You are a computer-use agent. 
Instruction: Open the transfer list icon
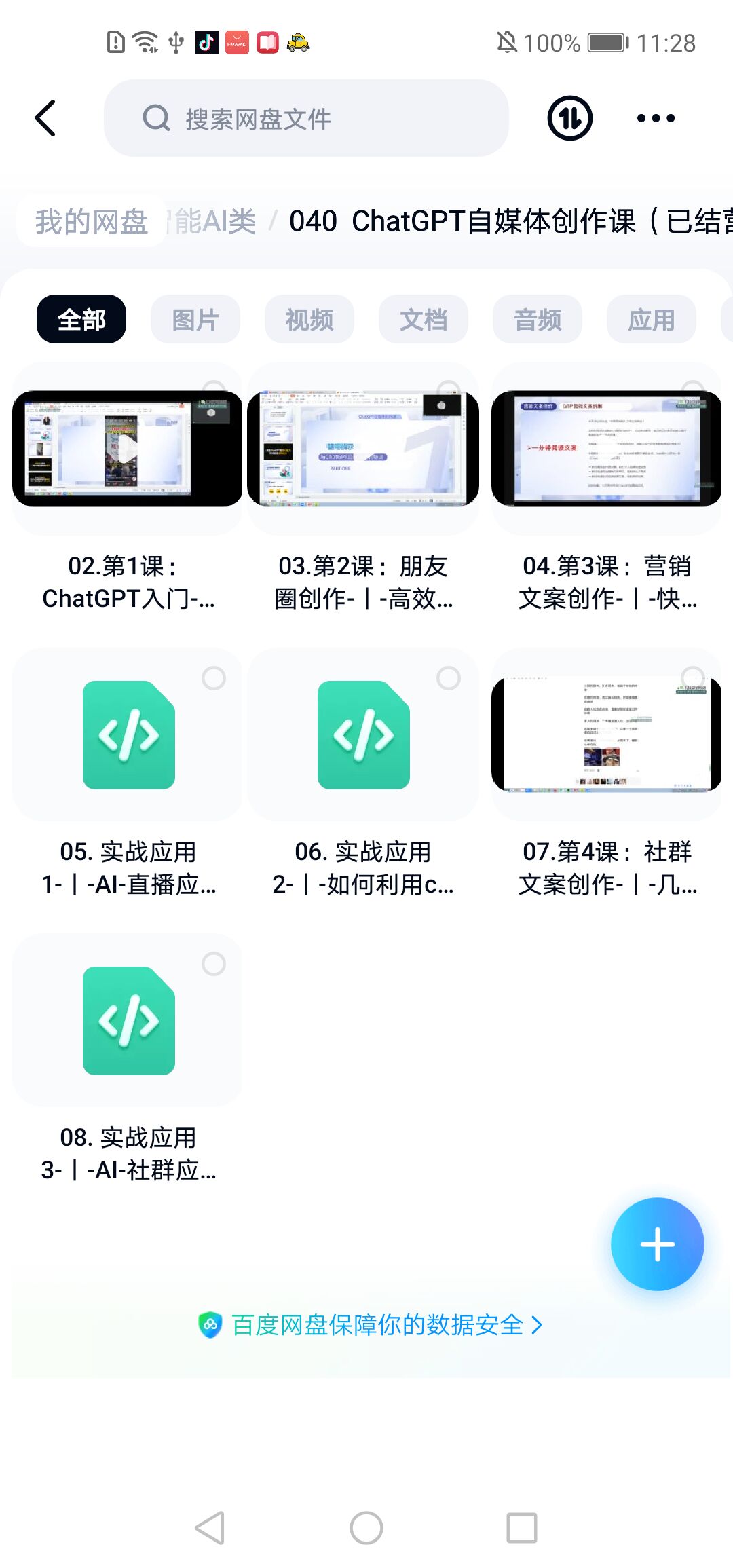[x=569, y=119]
